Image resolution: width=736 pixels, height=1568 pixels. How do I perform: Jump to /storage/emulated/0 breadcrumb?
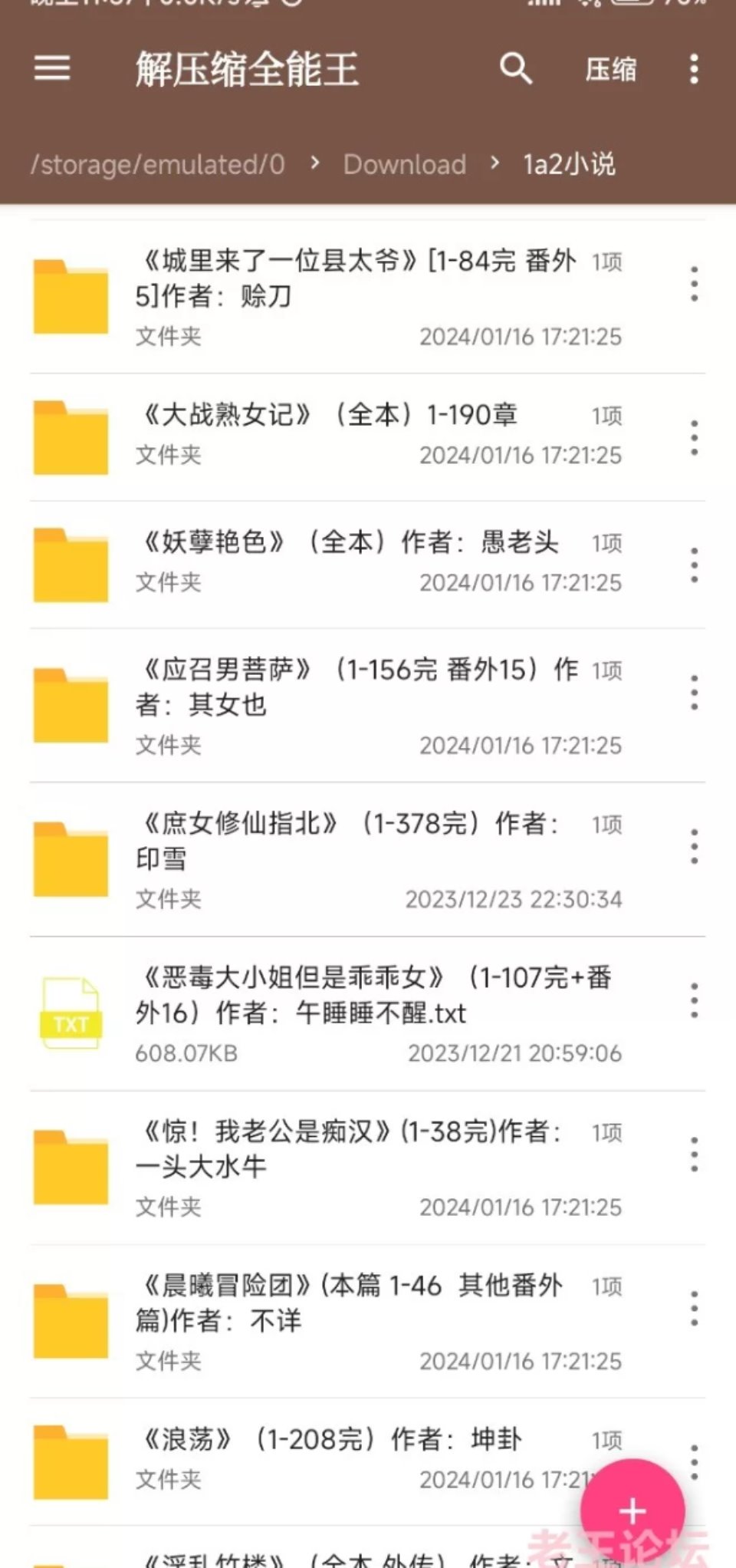click(x=158, y=164)
